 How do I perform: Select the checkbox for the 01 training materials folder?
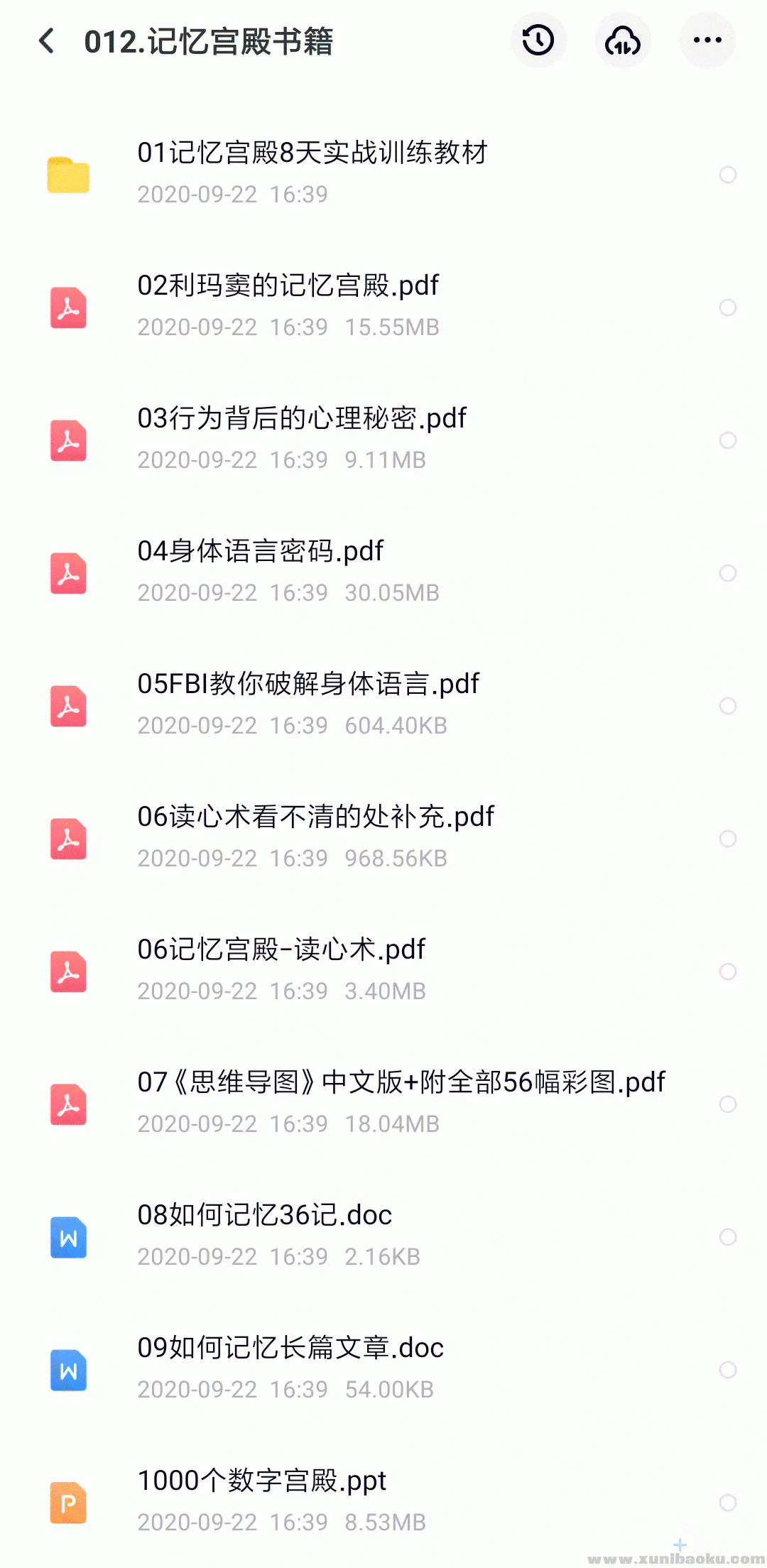coord(727,175)
